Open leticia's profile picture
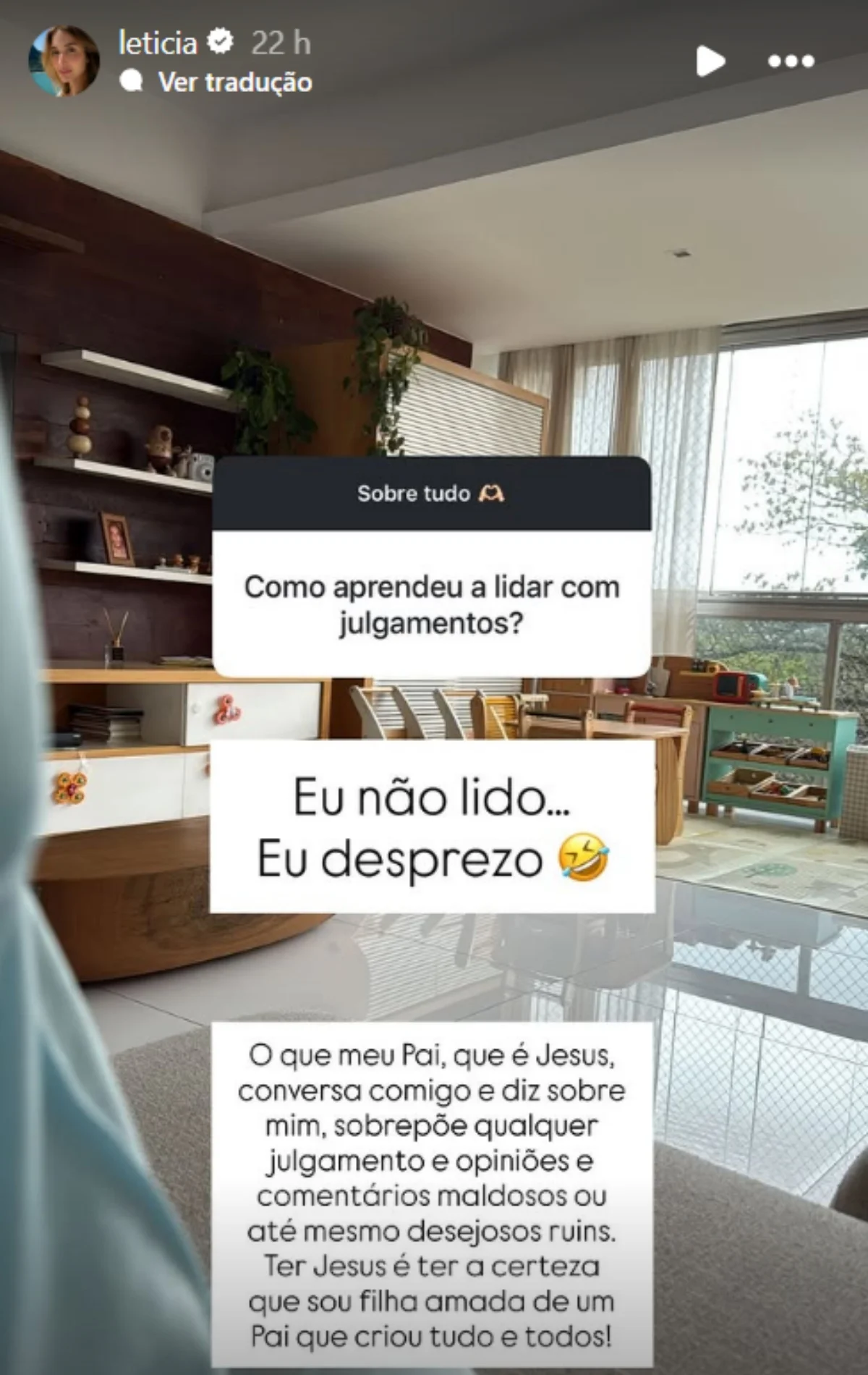The width and height of the screenshot is (868, 1375). click(64, 61)
